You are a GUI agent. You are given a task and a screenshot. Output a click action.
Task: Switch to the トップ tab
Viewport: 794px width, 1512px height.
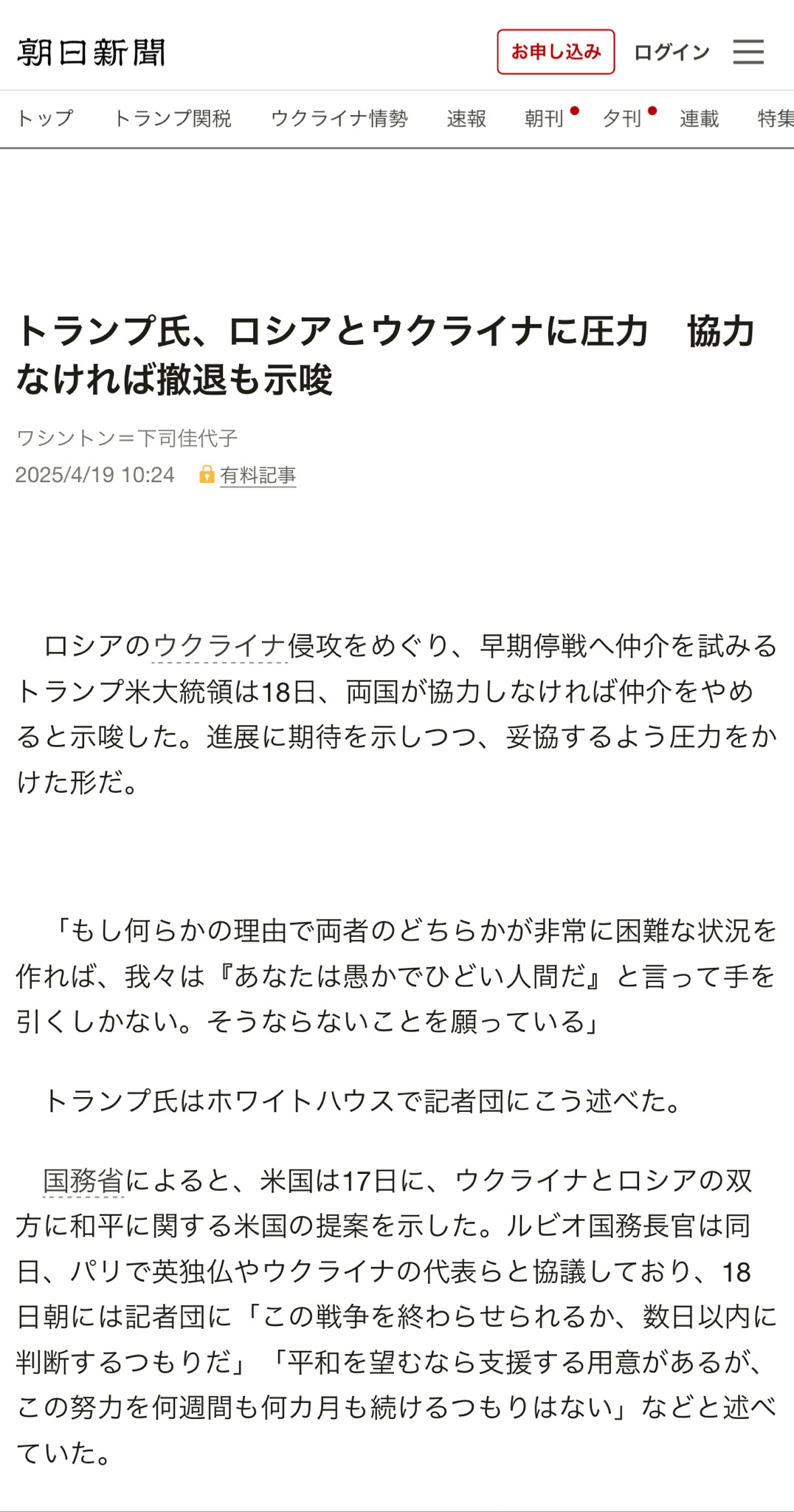click(45, 118)
